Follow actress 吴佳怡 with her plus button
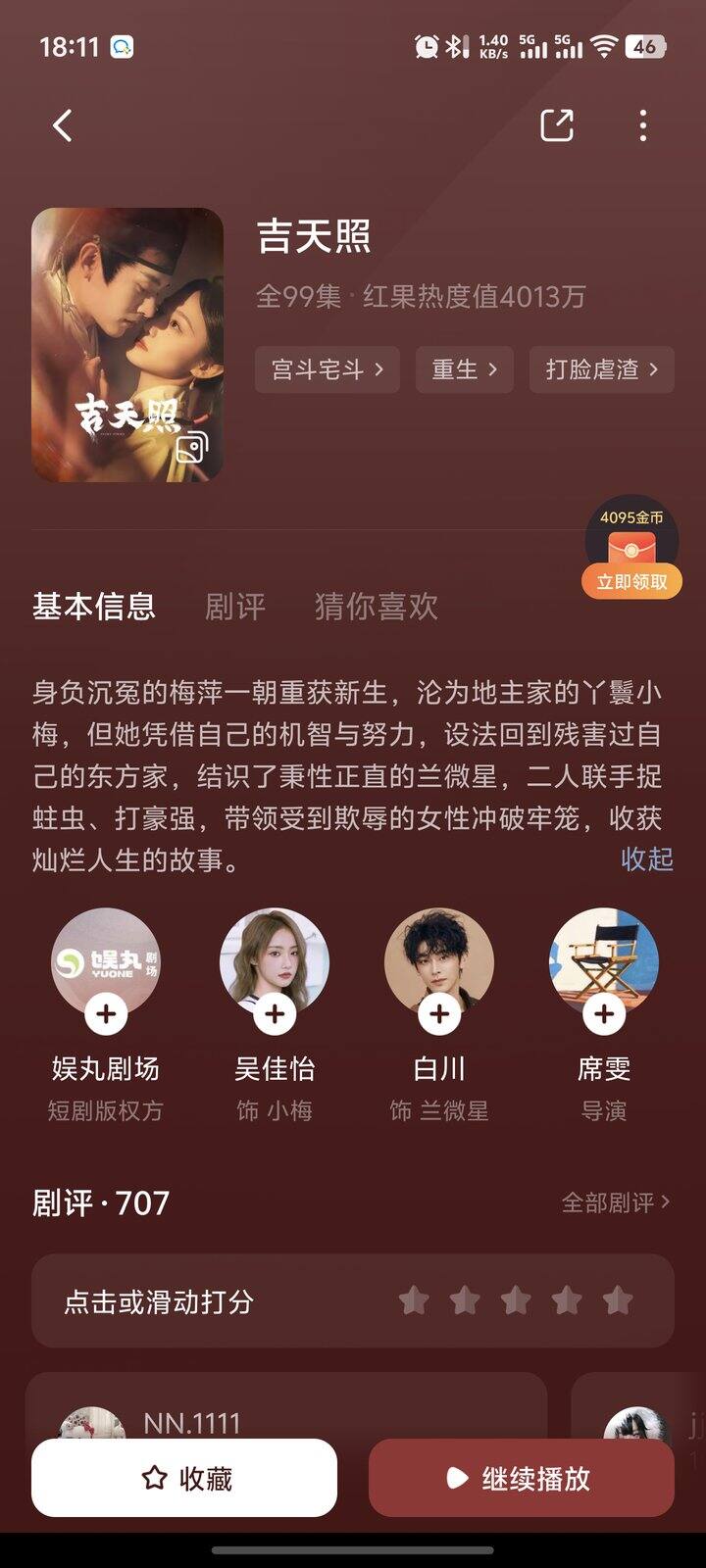 coord(275,1013)
